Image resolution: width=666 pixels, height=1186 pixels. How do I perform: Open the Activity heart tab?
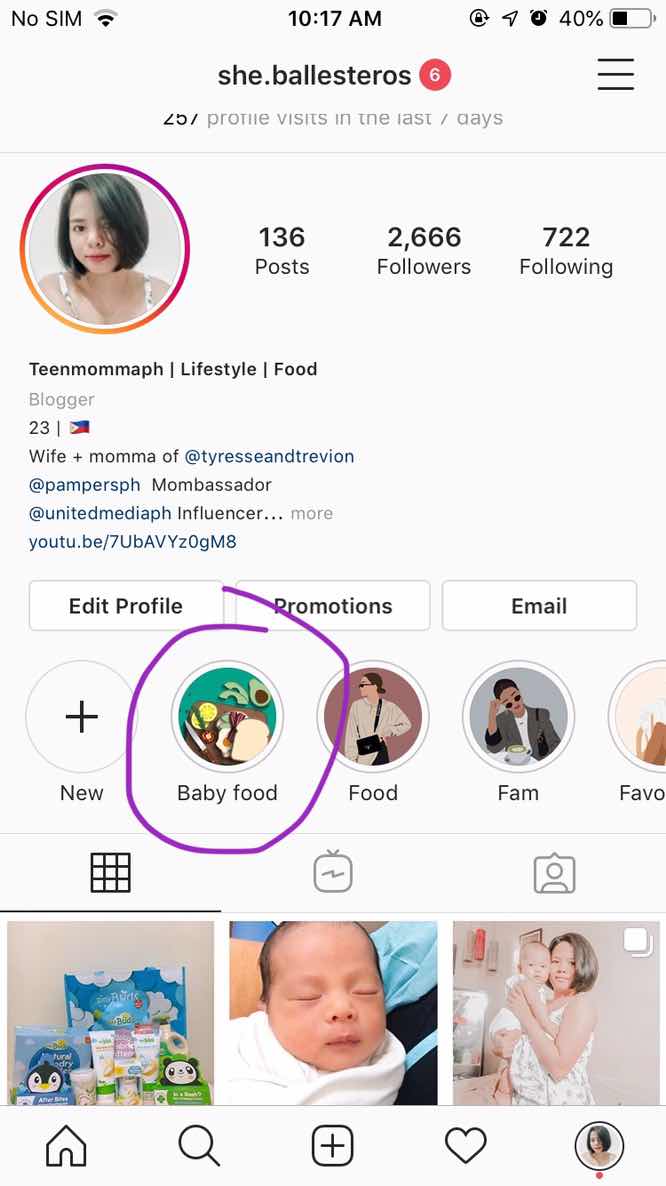click(465, 1146)
